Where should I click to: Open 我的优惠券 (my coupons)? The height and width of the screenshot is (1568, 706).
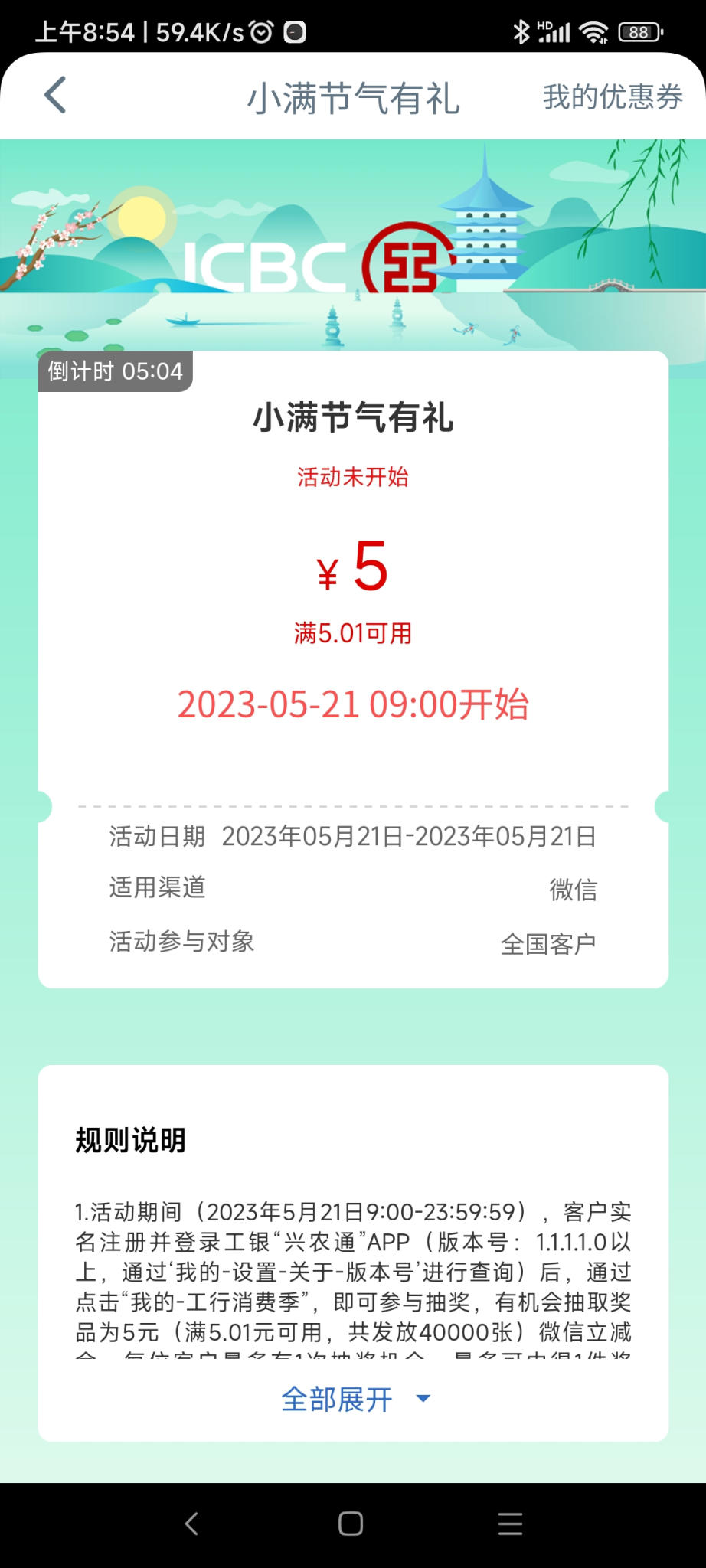click(x=612, y=97)
